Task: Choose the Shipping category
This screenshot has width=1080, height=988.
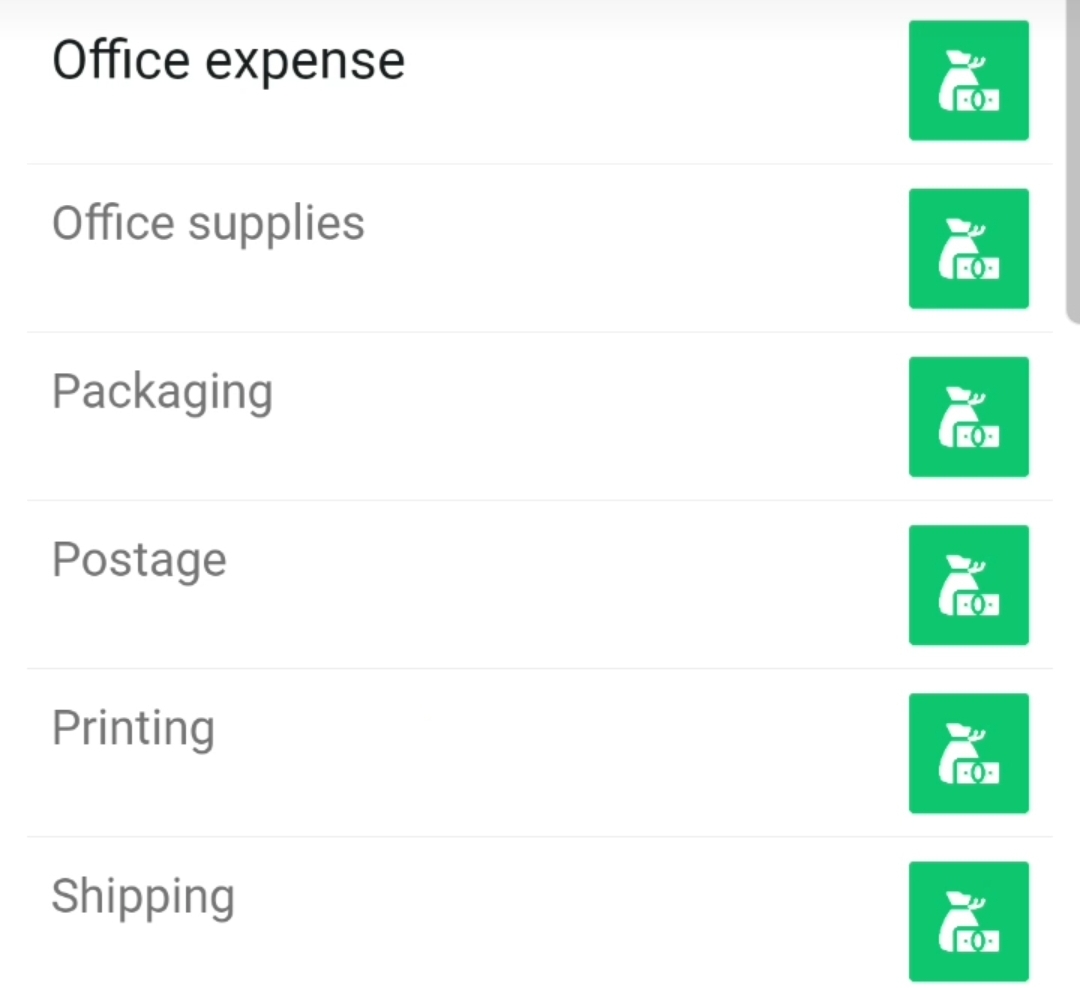Action: click(x=143, y=897)
